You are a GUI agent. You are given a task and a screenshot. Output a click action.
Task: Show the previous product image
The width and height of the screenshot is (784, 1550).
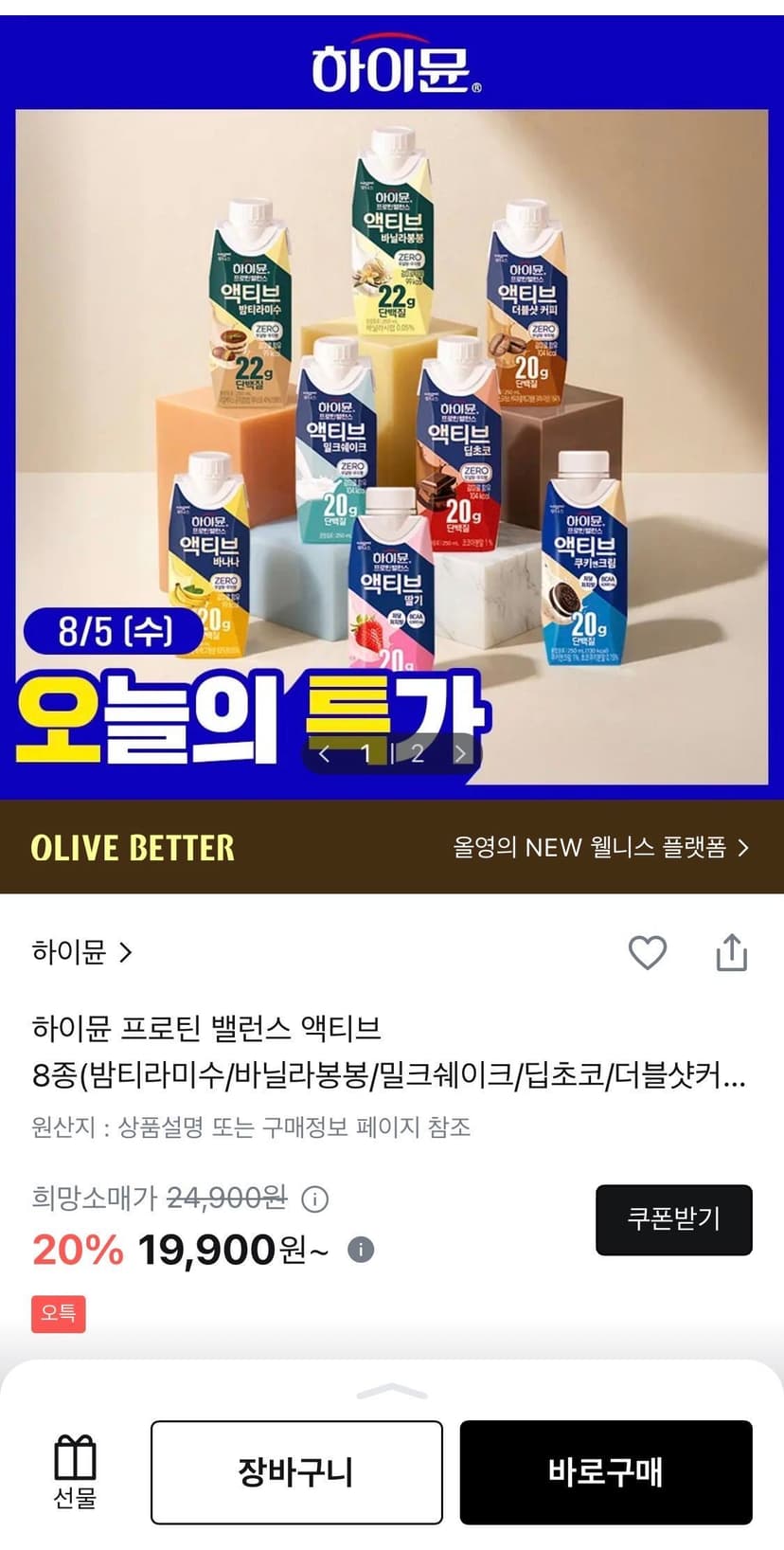coord(325,753)
